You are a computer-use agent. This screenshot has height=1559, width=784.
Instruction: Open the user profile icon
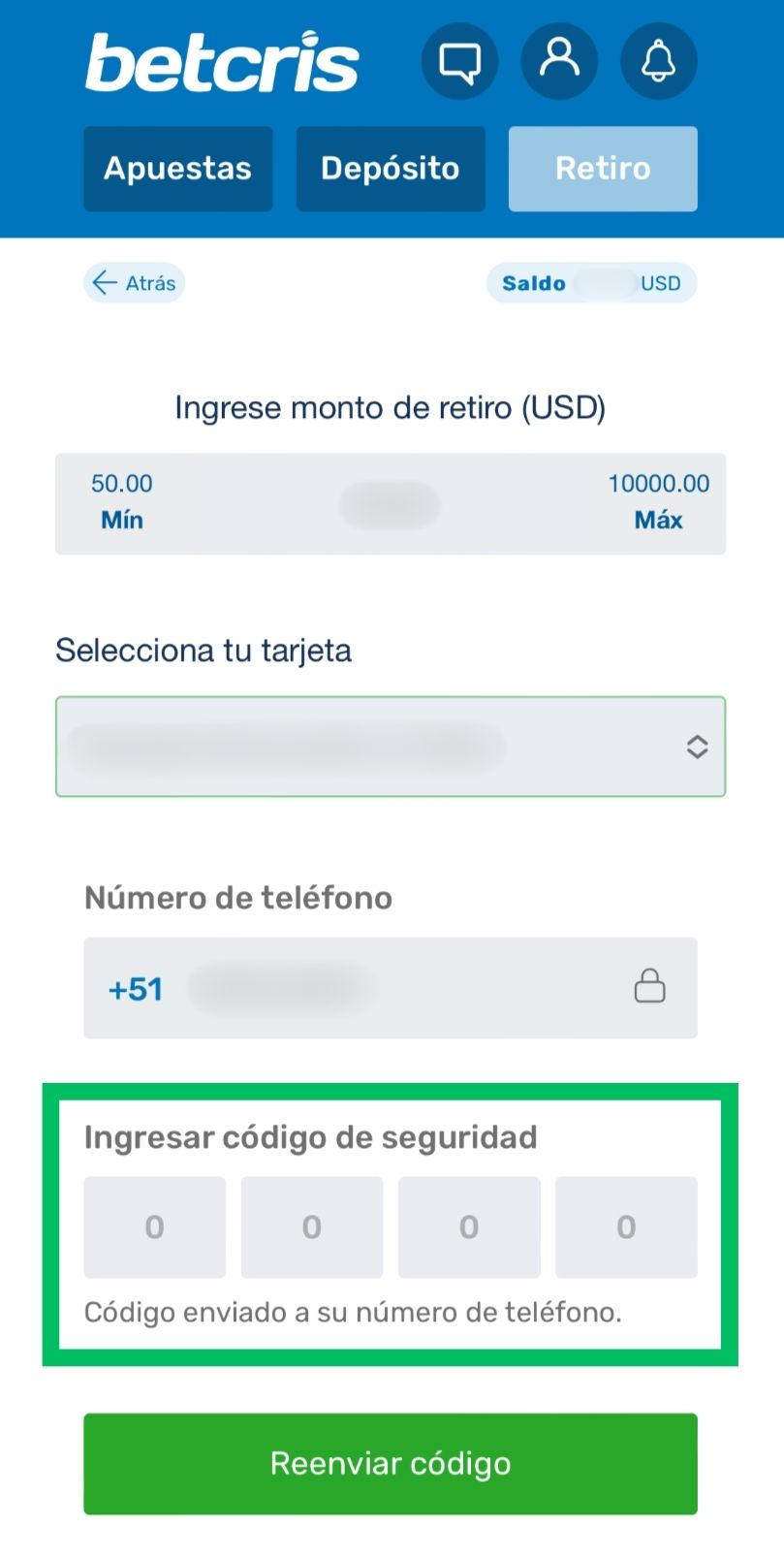pyautogui.click(x=559, y=62)
